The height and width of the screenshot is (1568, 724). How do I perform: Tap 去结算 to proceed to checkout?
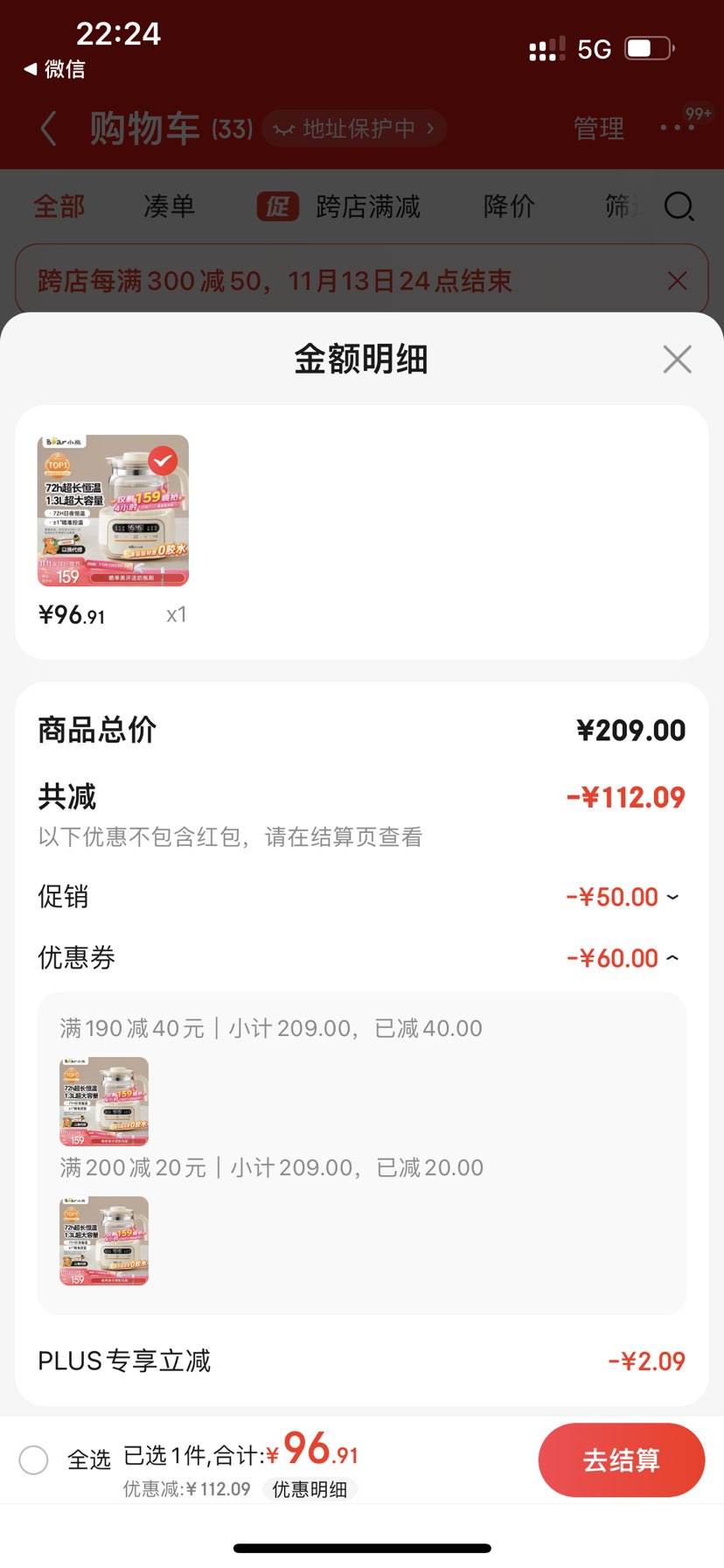pos(622,1459)
